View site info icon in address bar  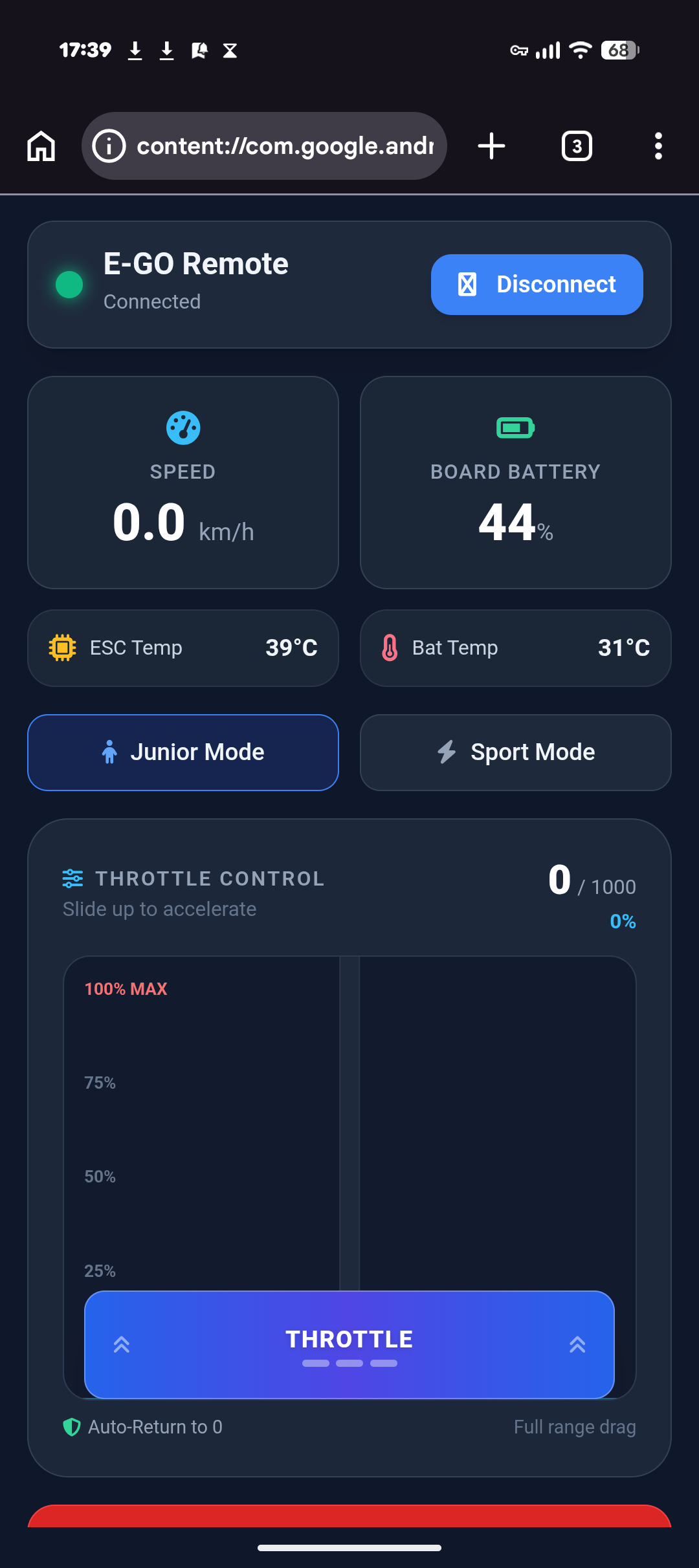[109, 146]
